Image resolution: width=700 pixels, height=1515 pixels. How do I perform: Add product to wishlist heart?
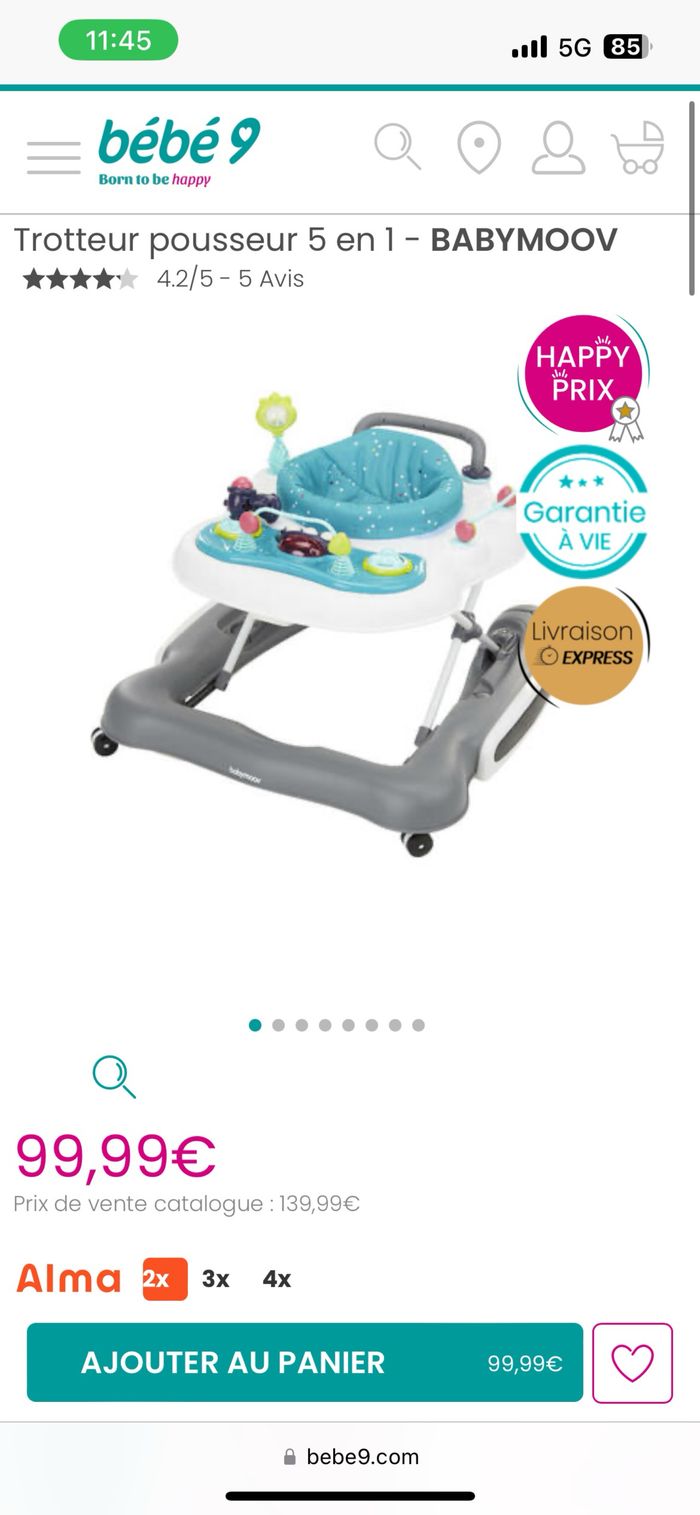click(632, 1363)
